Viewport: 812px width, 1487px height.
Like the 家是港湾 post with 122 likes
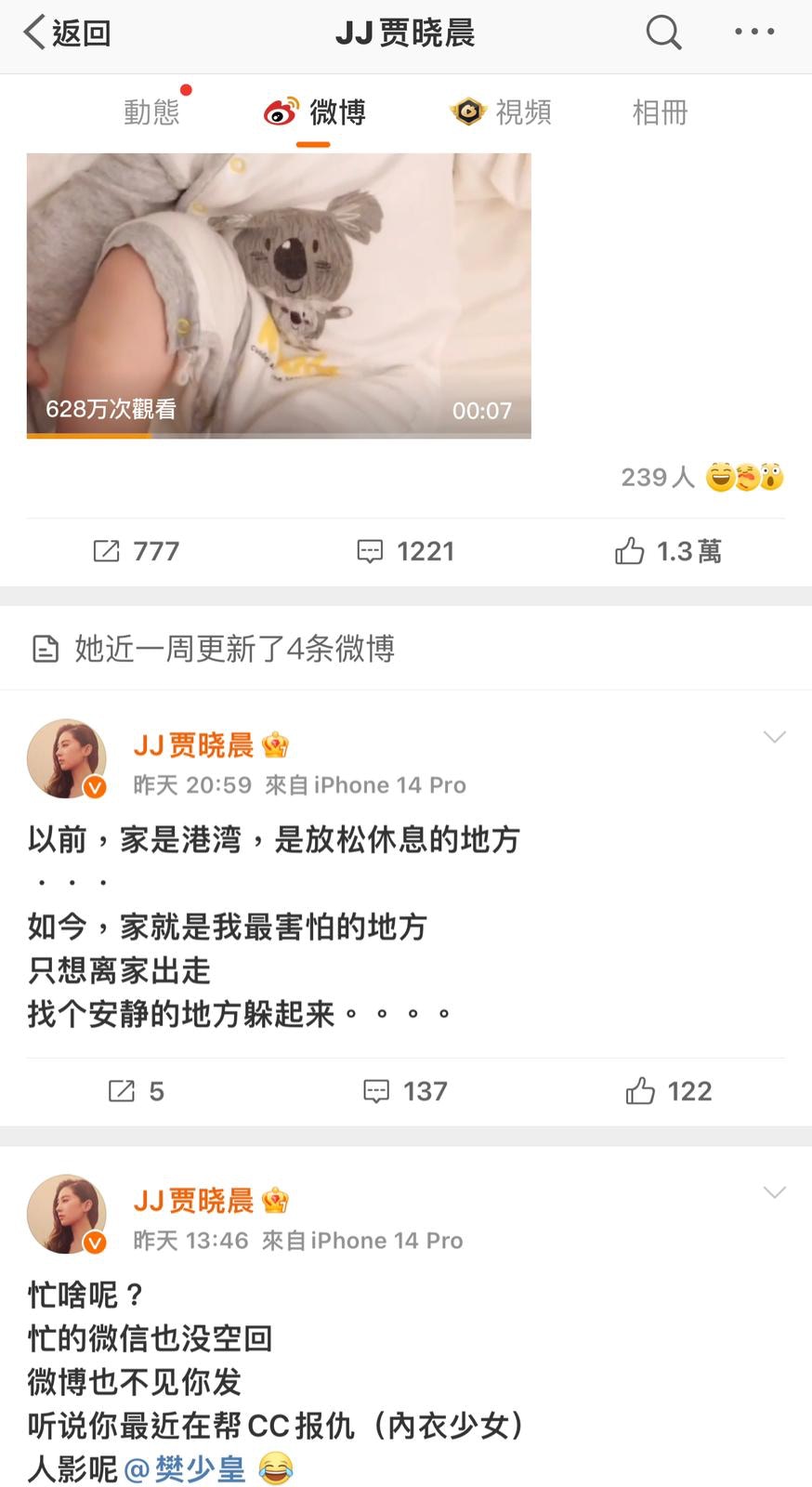(668, 1091)
